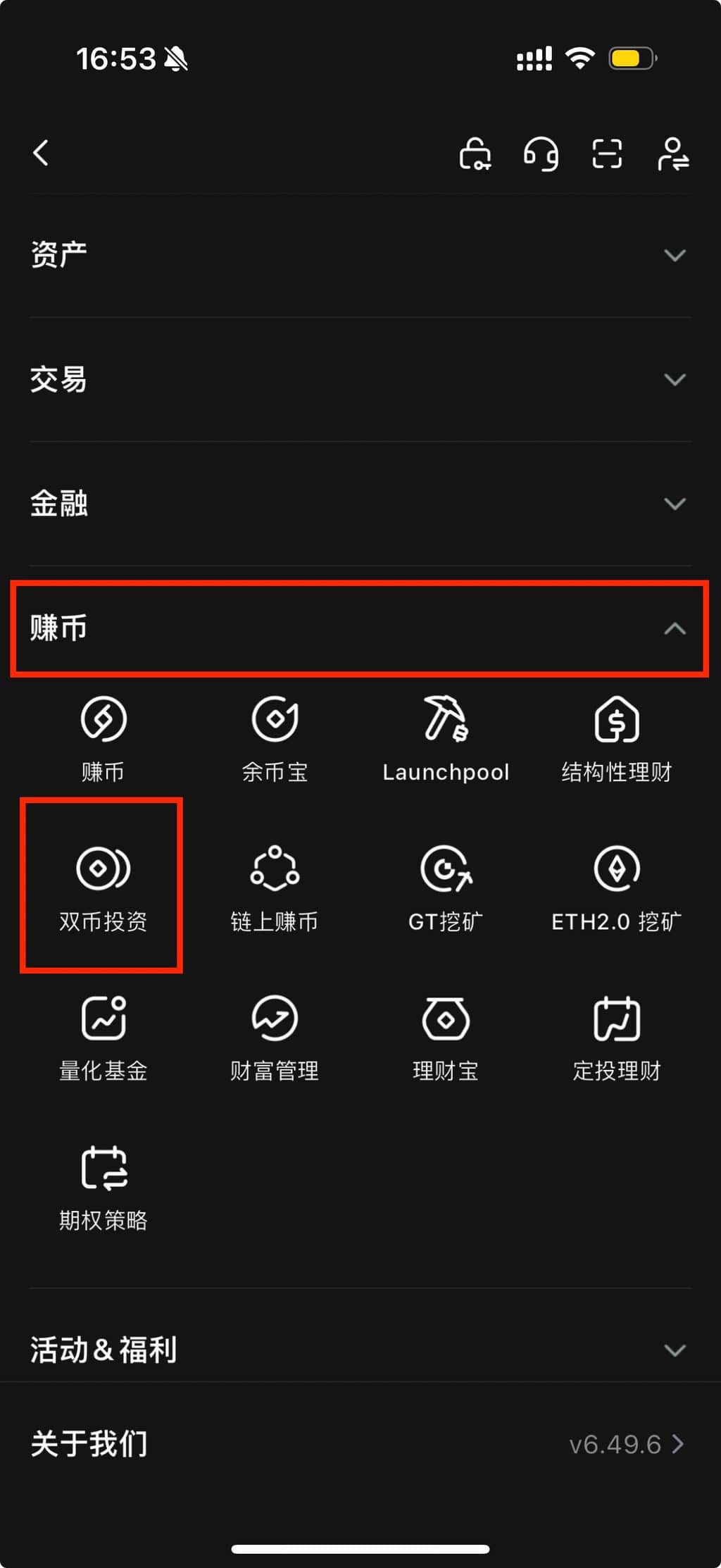Tap the switch account icon
Viewport: 721px width, 1568px height.
pyautogui.click(x=673, y=154)
